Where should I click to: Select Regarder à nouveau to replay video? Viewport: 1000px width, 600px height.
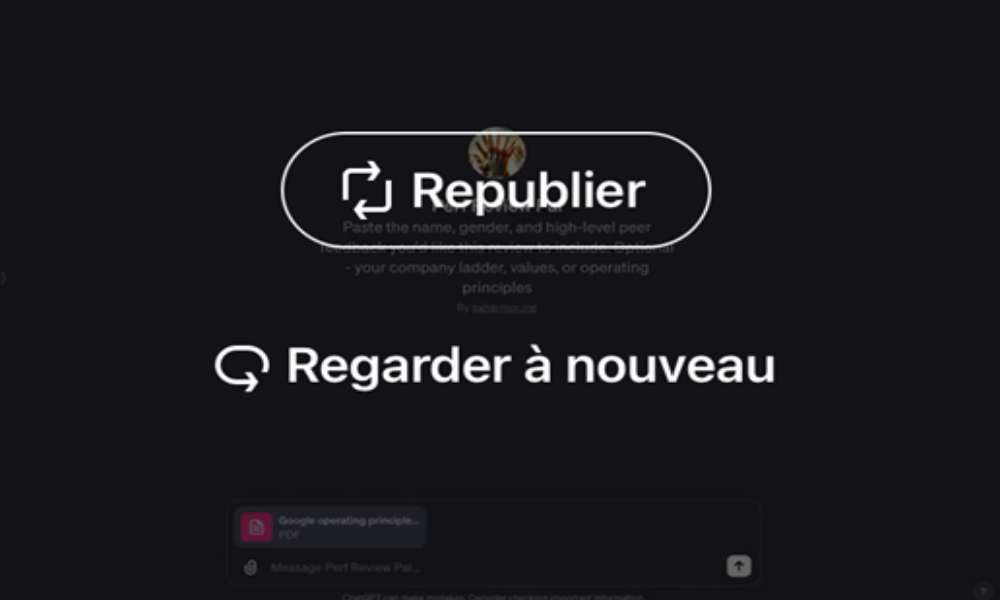(x=496, y=367)
